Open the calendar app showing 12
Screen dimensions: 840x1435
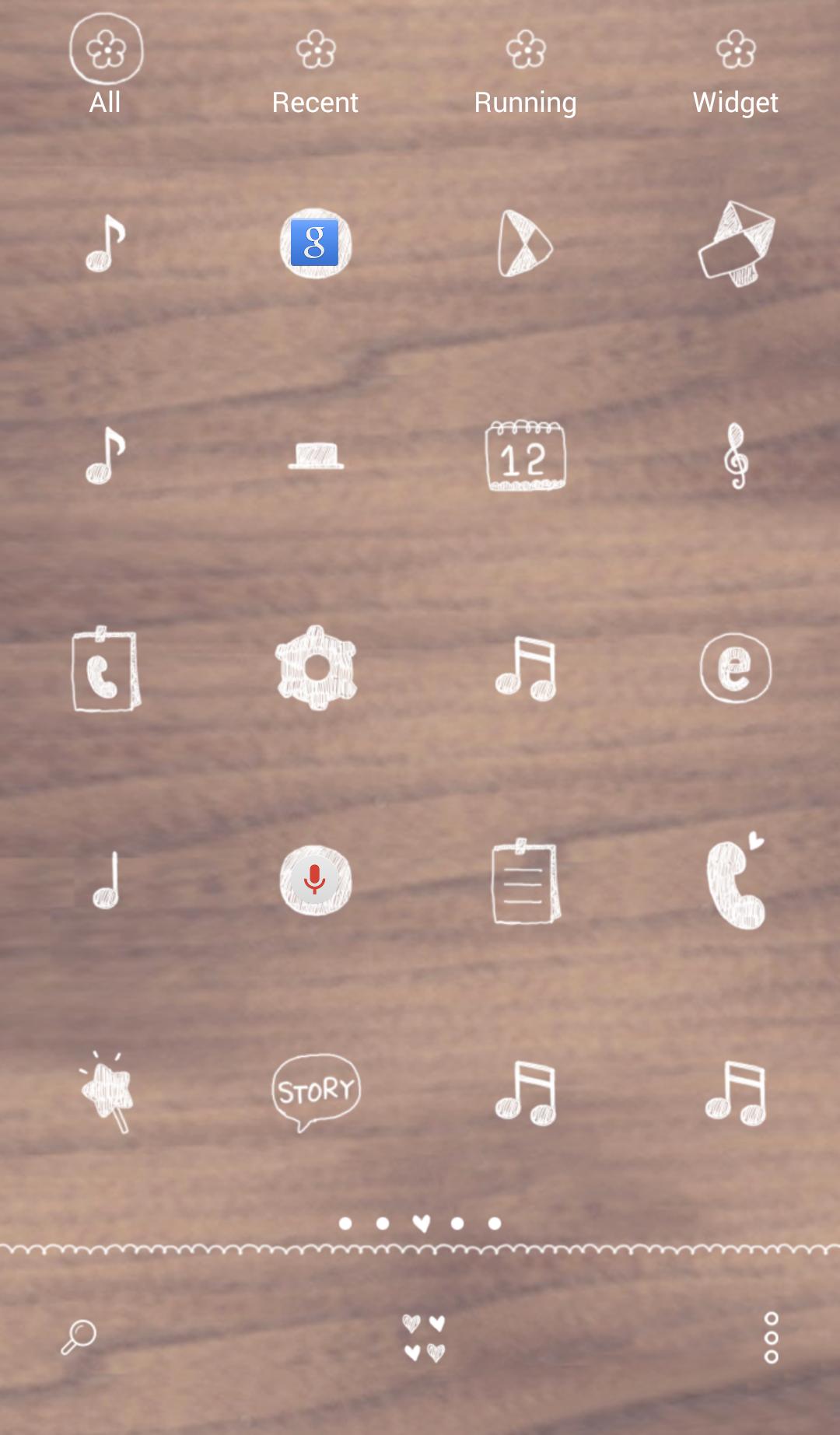coord(525,456)
